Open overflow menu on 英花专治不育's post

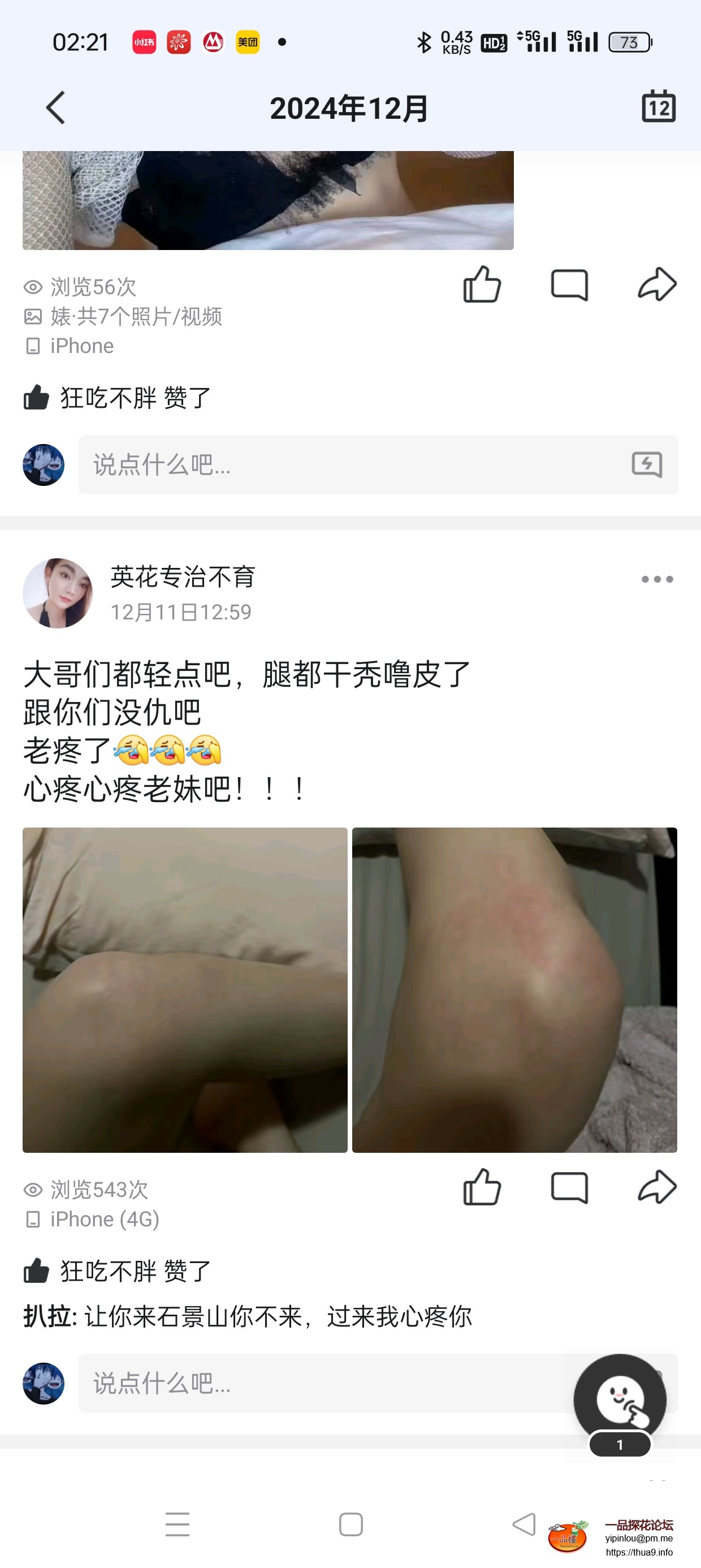[657, 579]
